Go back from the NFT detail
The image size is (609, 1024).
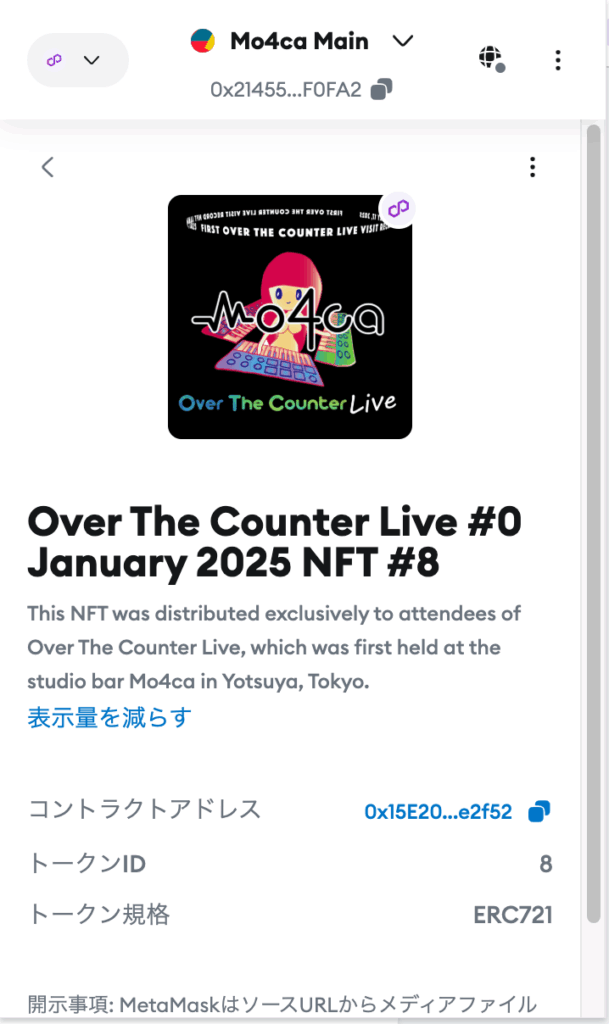[48, 167]
